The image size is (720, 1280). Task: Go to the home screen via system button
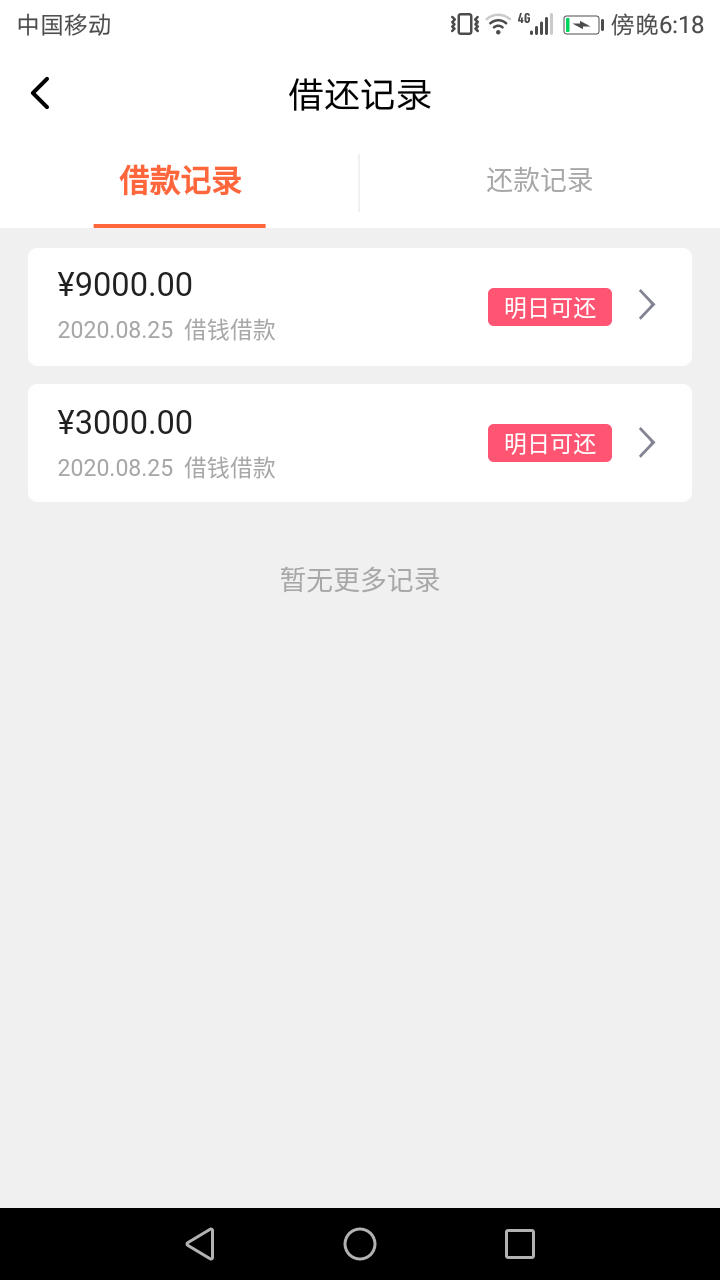click(x=360, y=1244)
